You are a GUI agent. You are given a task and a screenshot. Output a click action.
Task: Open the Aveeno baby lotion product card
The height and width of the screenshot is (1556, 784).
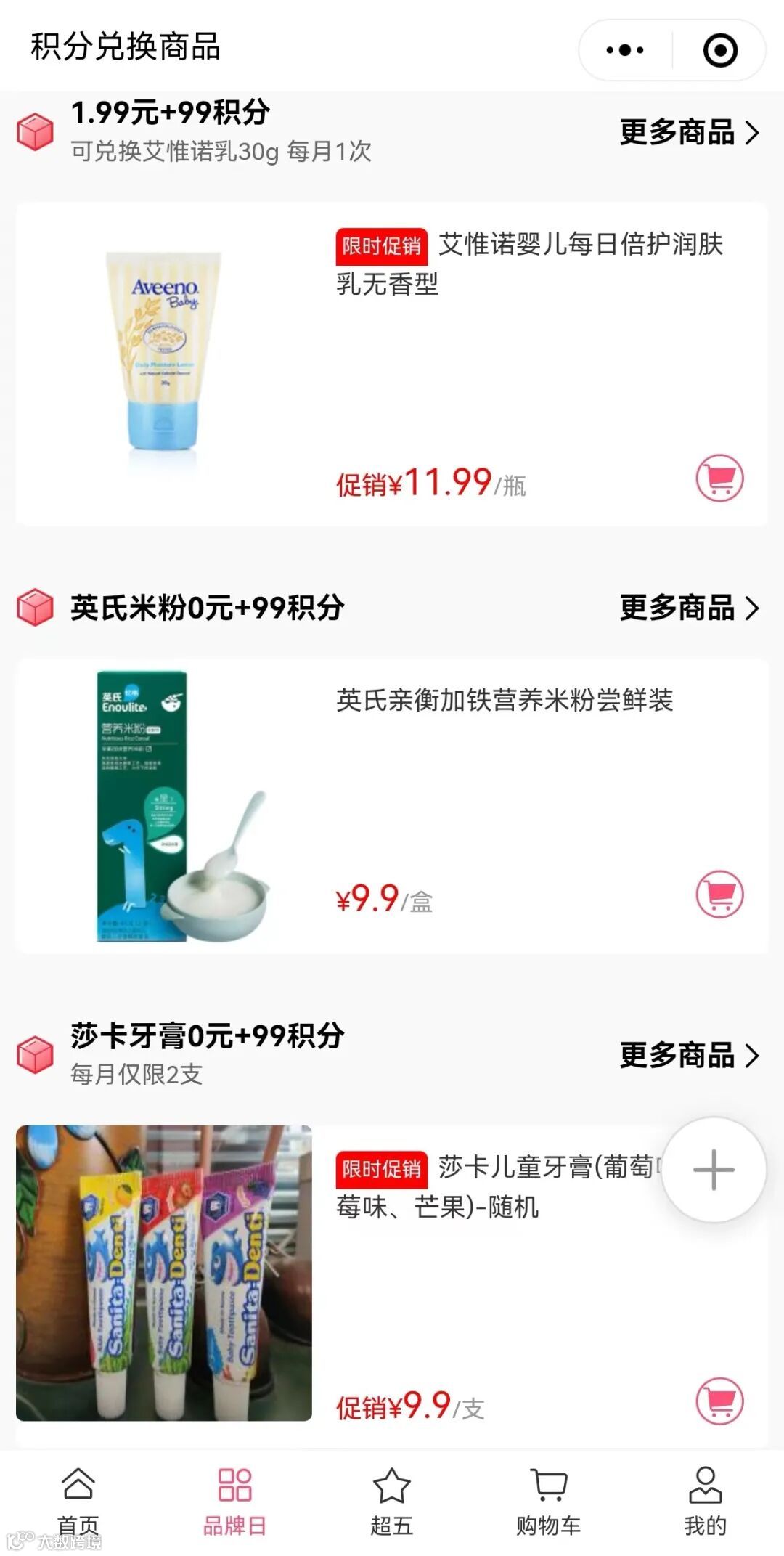[391, 363]
